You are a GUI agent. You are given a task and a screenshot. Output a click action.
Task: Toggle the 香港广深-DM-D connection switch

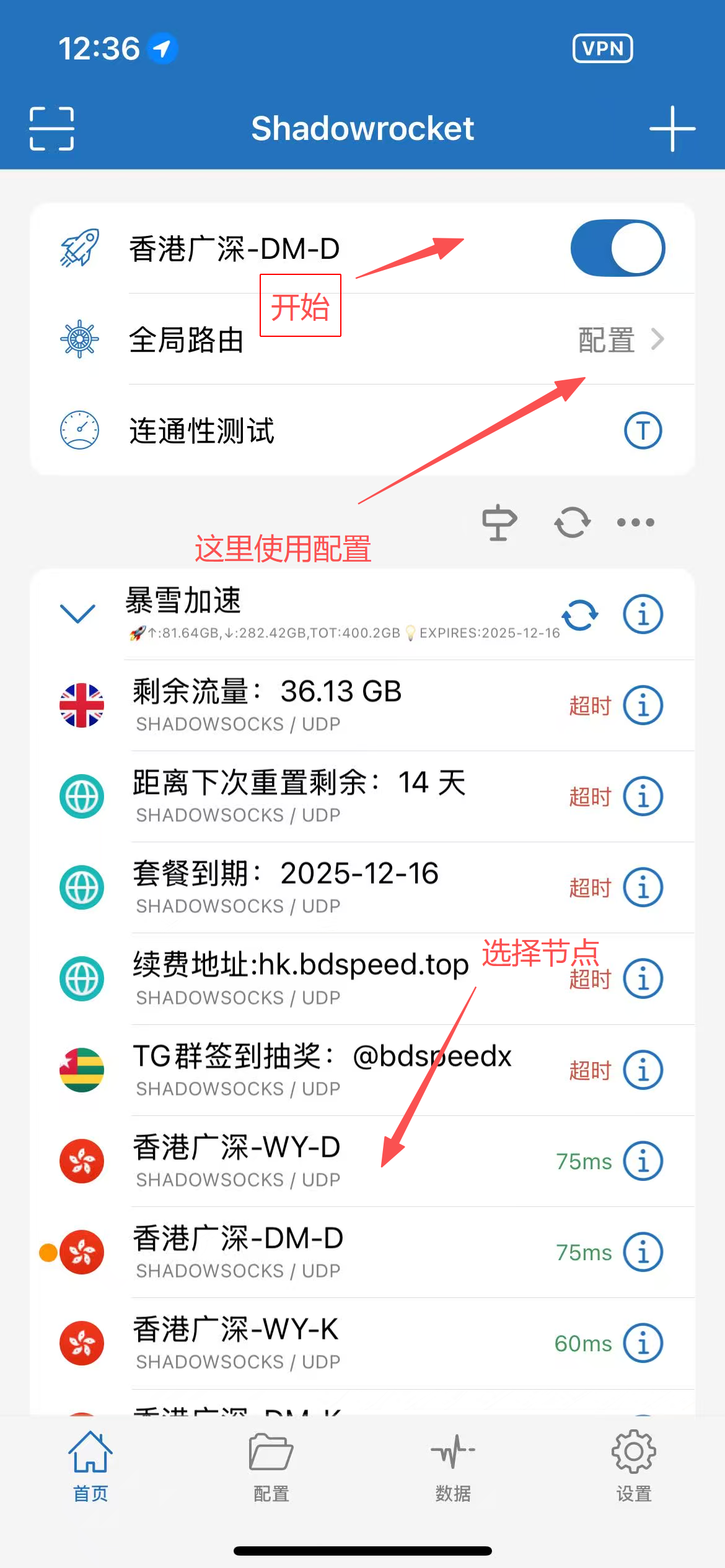[617, 248]
